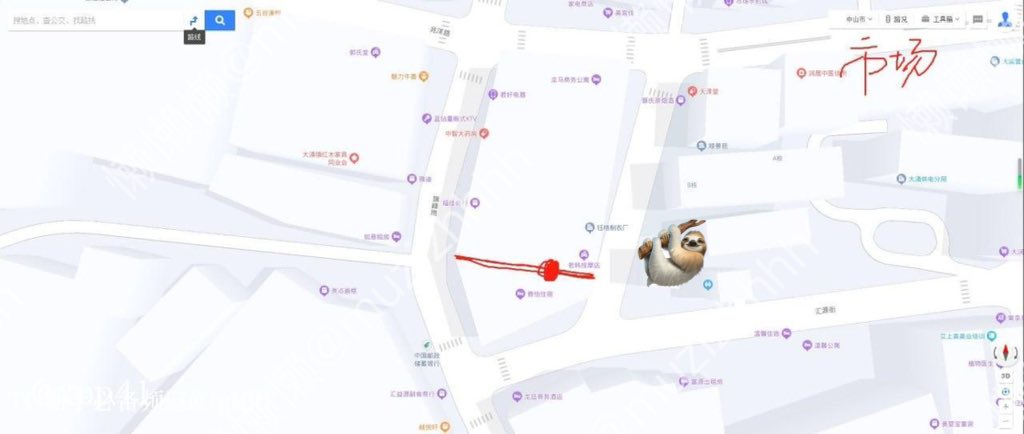
Task: Zoom out with the minus button
Action: tap(1006, 421)
